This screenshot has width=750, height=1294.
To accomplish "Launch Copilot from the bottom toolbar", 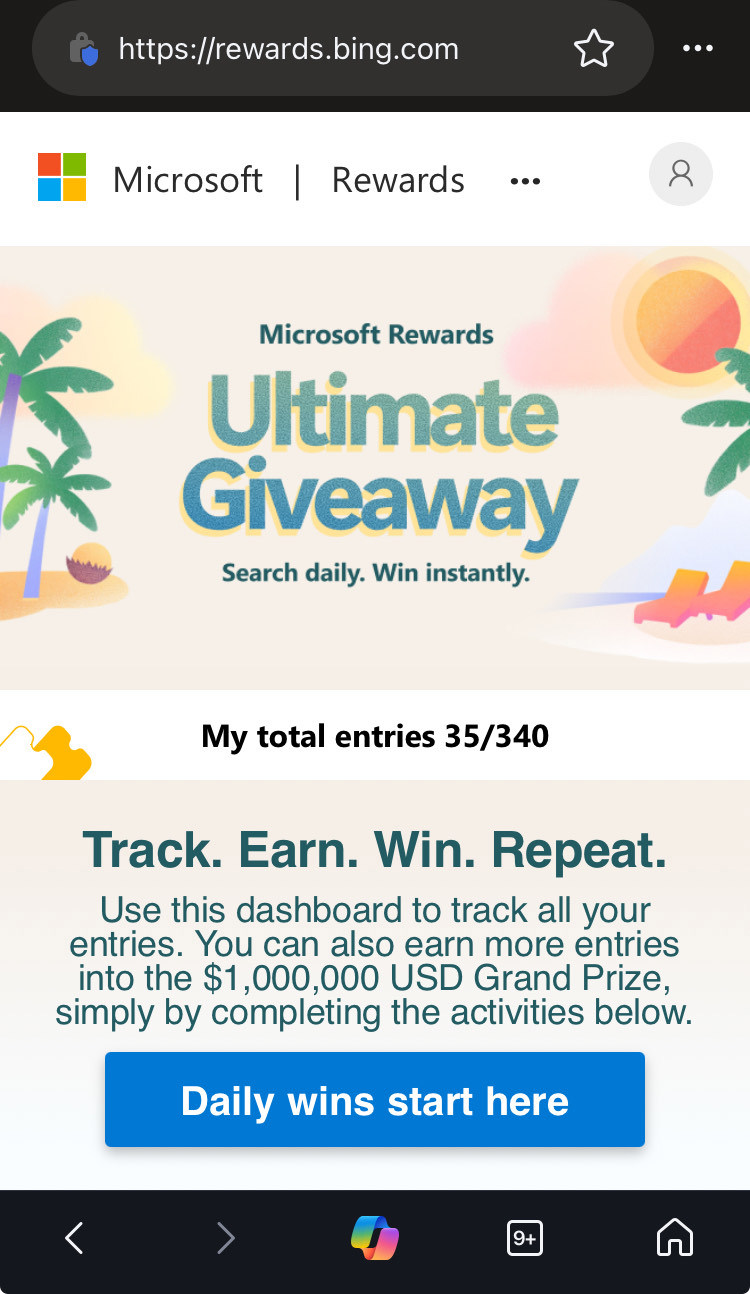I will [375, 1239].
